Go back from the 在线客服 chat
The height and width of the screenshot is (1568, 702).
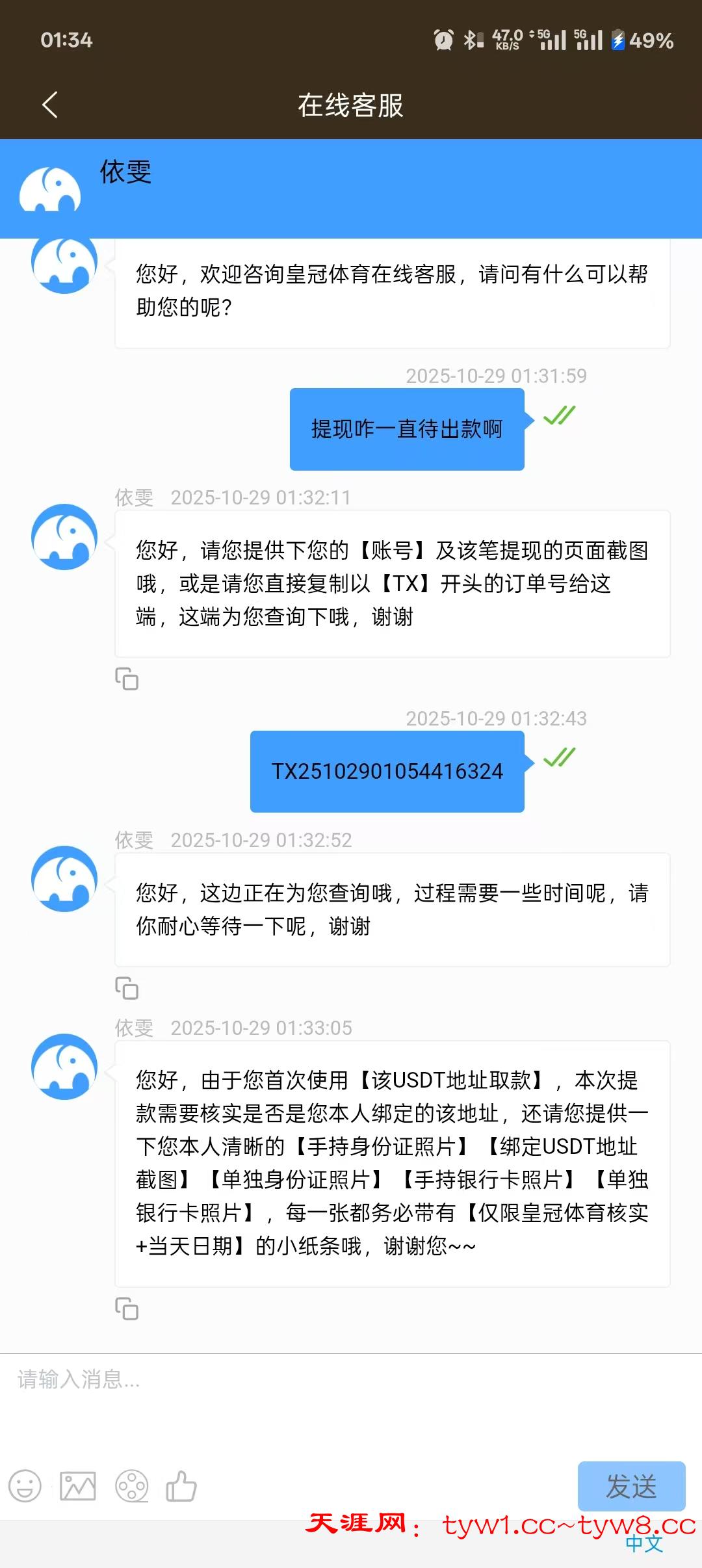tap(50, 105)
